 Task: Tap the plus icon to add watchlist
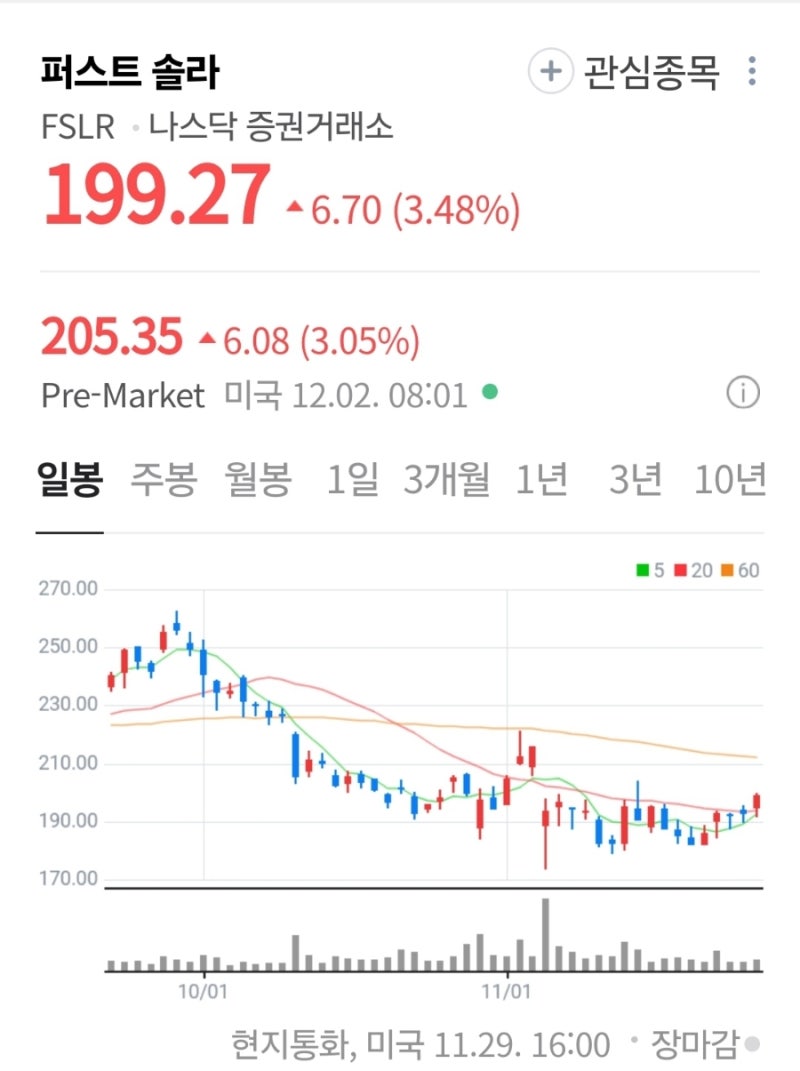[548, 72]
